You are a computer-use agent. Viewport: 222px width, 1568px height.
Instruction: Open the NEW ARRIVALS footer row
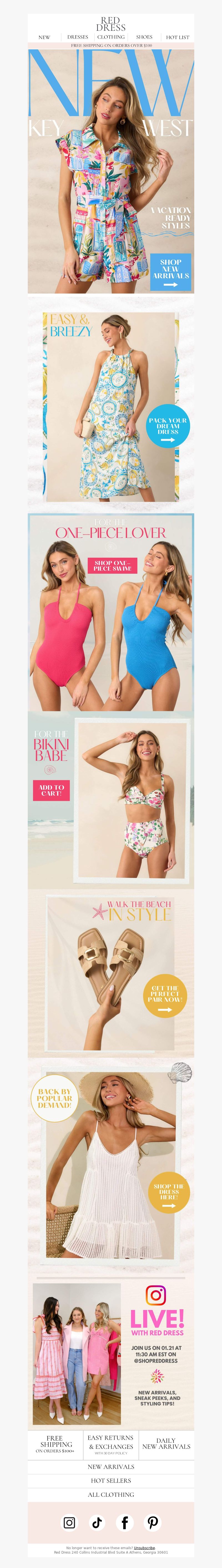[x=111, y=1467]
